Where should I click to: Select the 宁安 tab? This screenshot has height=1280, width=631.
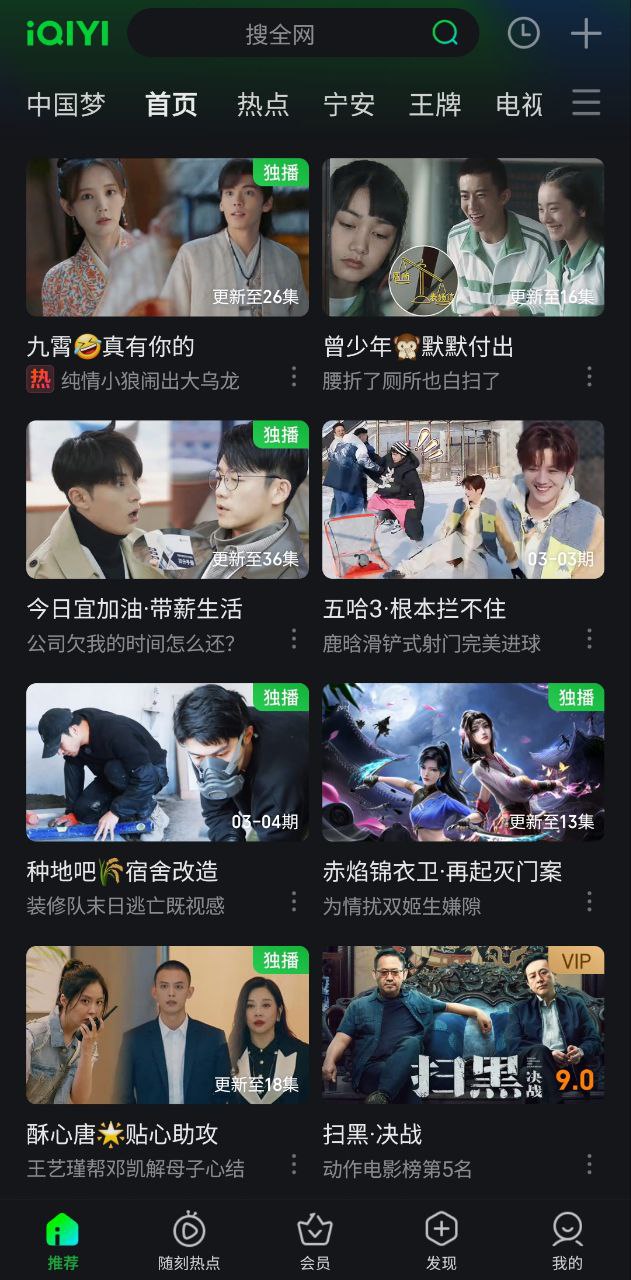point(349,104)
